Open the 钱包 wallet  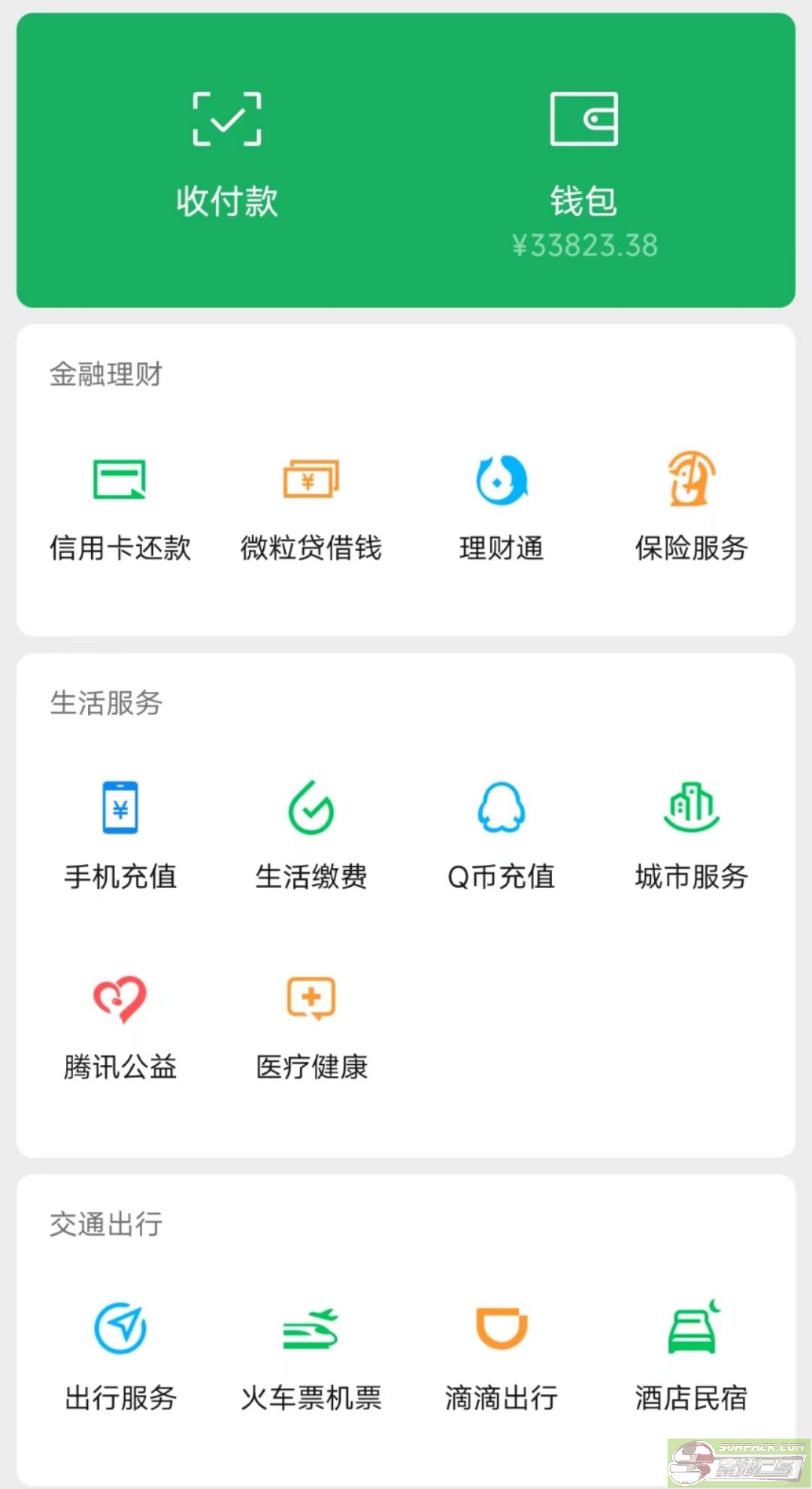[x=584, y=174]
